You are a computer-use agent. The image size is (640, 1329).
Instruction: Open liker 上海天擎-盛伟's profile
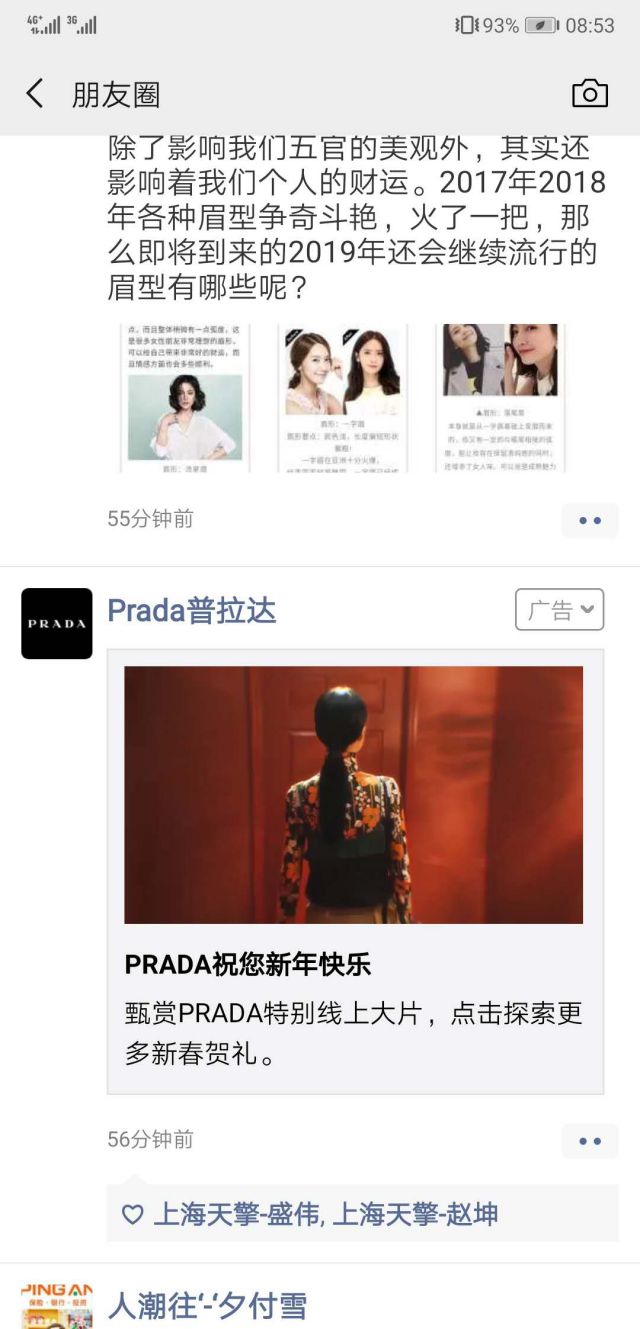(x=236, y=1215)
